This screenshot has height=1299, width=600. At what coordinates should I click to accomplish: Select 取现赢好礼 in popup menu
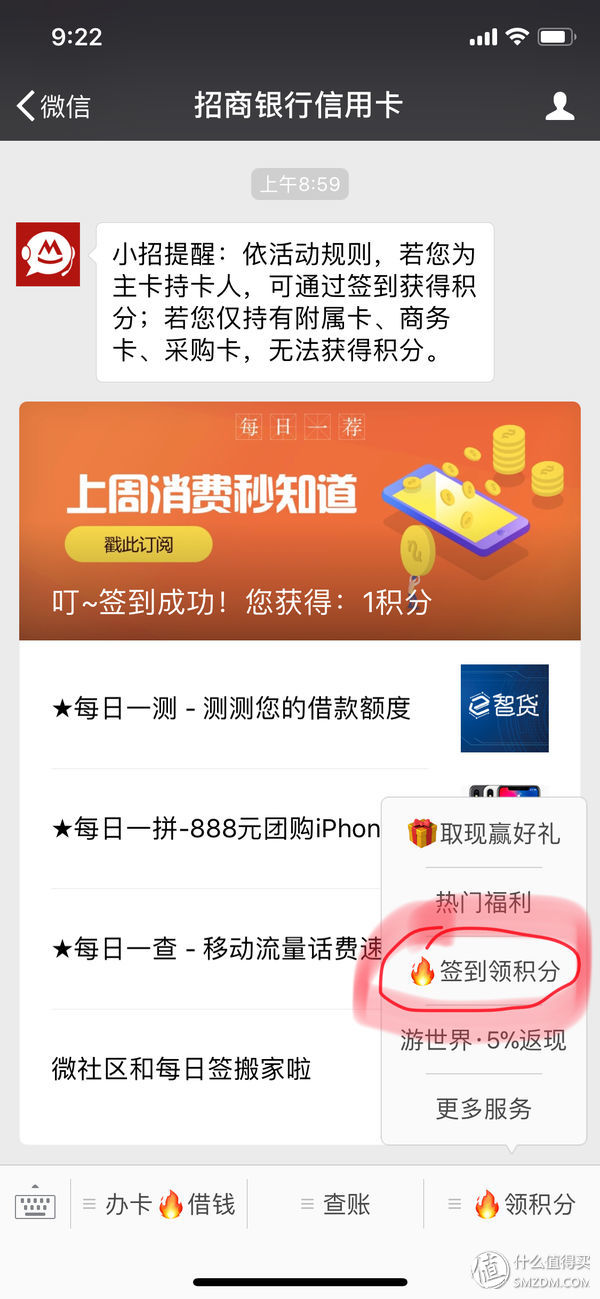point(484,833)
